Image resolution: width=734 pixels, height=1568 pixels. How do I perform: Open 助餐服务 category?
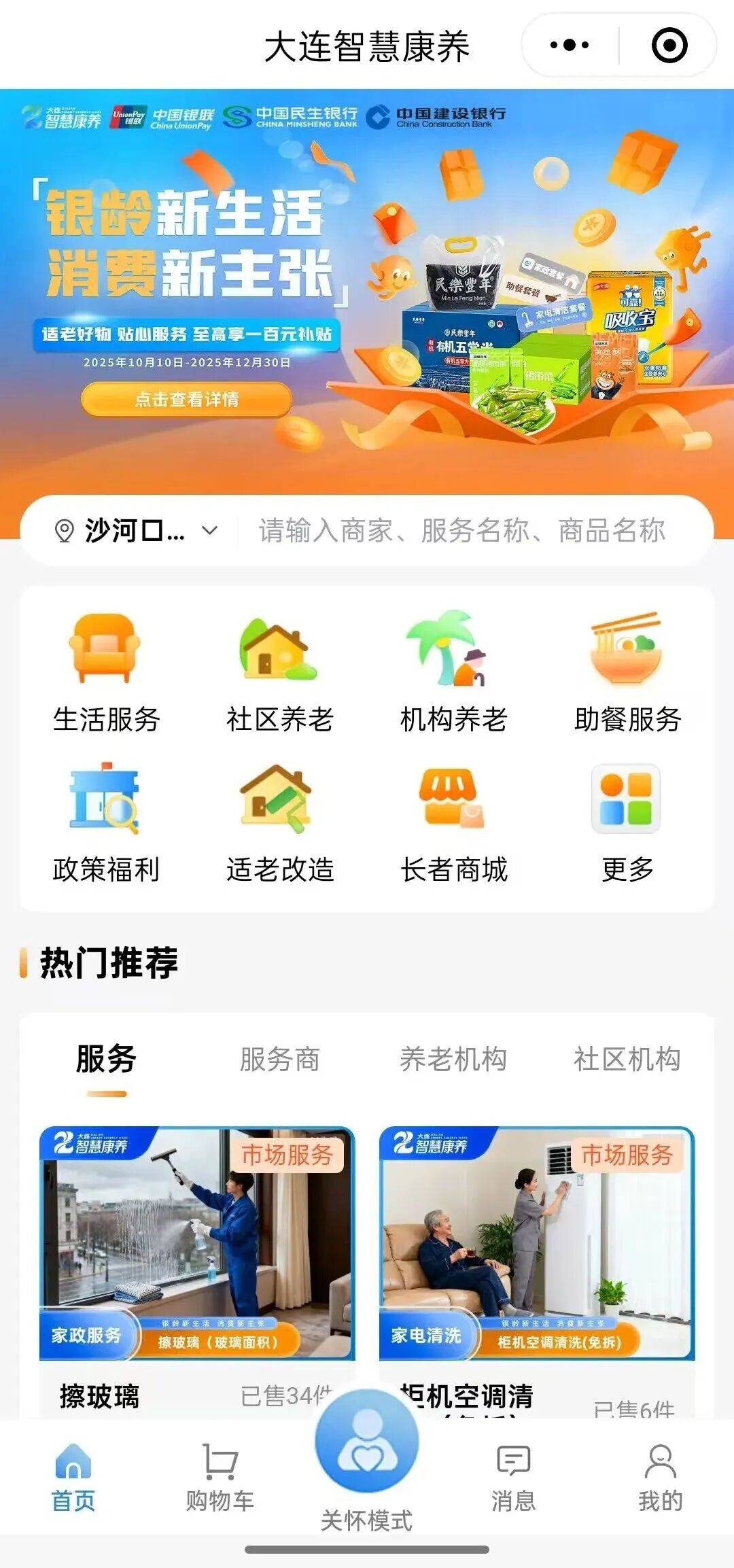[x=627, y=673]
